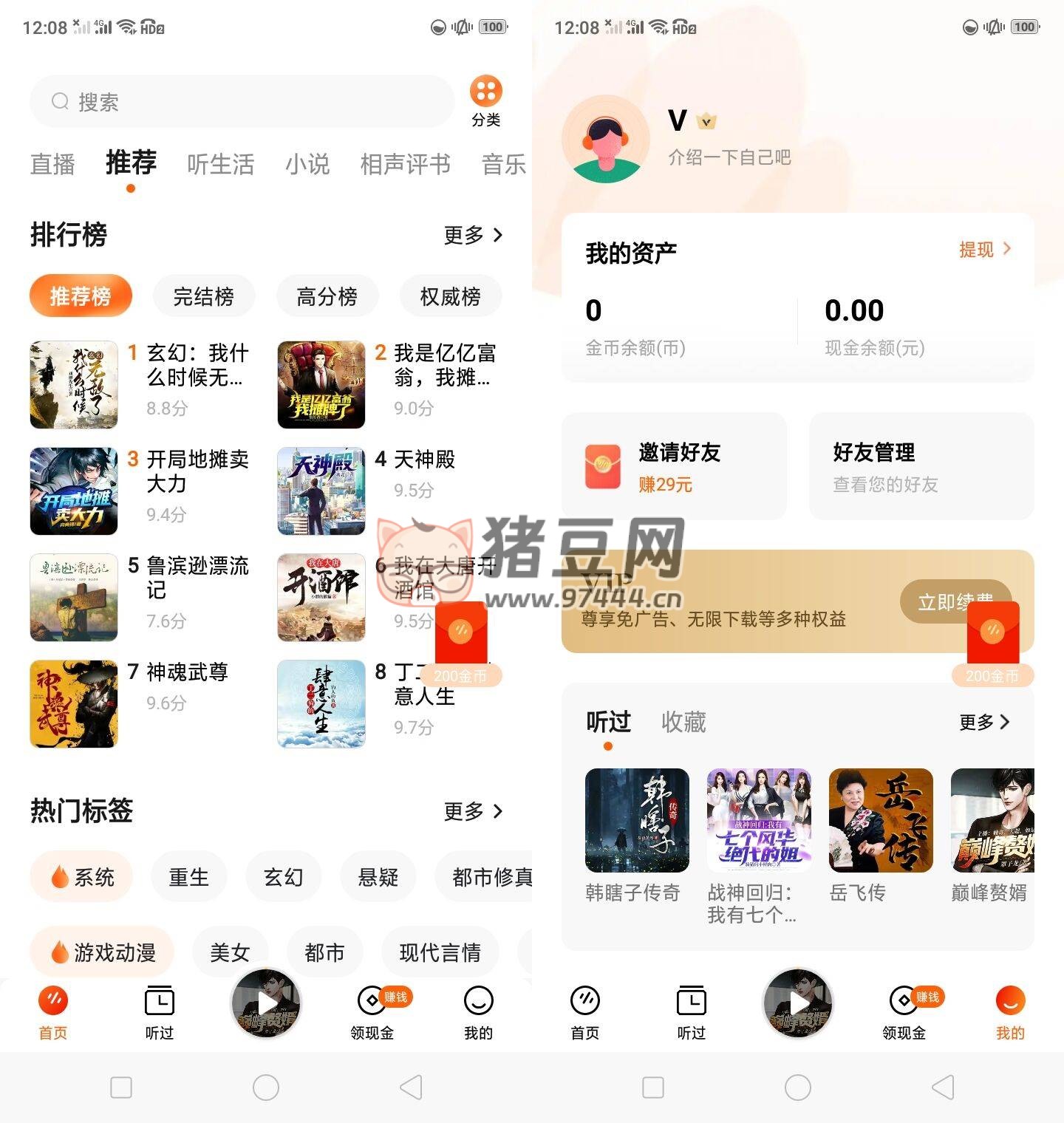The height and width of the screenshot is (1123, 1064).
Task: Switch to the 小说 tab
Action: (x=307, y=164)
